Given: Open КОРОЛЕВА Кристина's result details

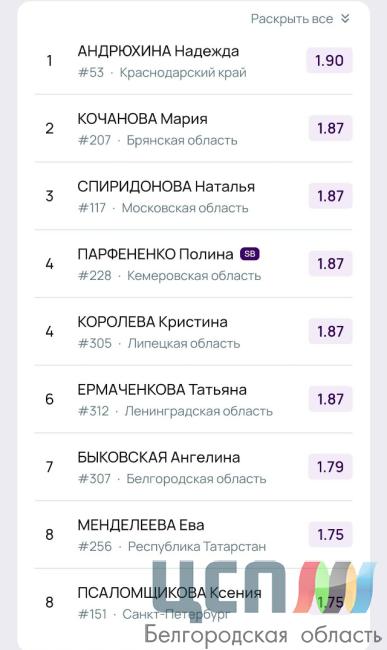Looking at the screenshot, I should pyautogui.click(x=194, y=331).
